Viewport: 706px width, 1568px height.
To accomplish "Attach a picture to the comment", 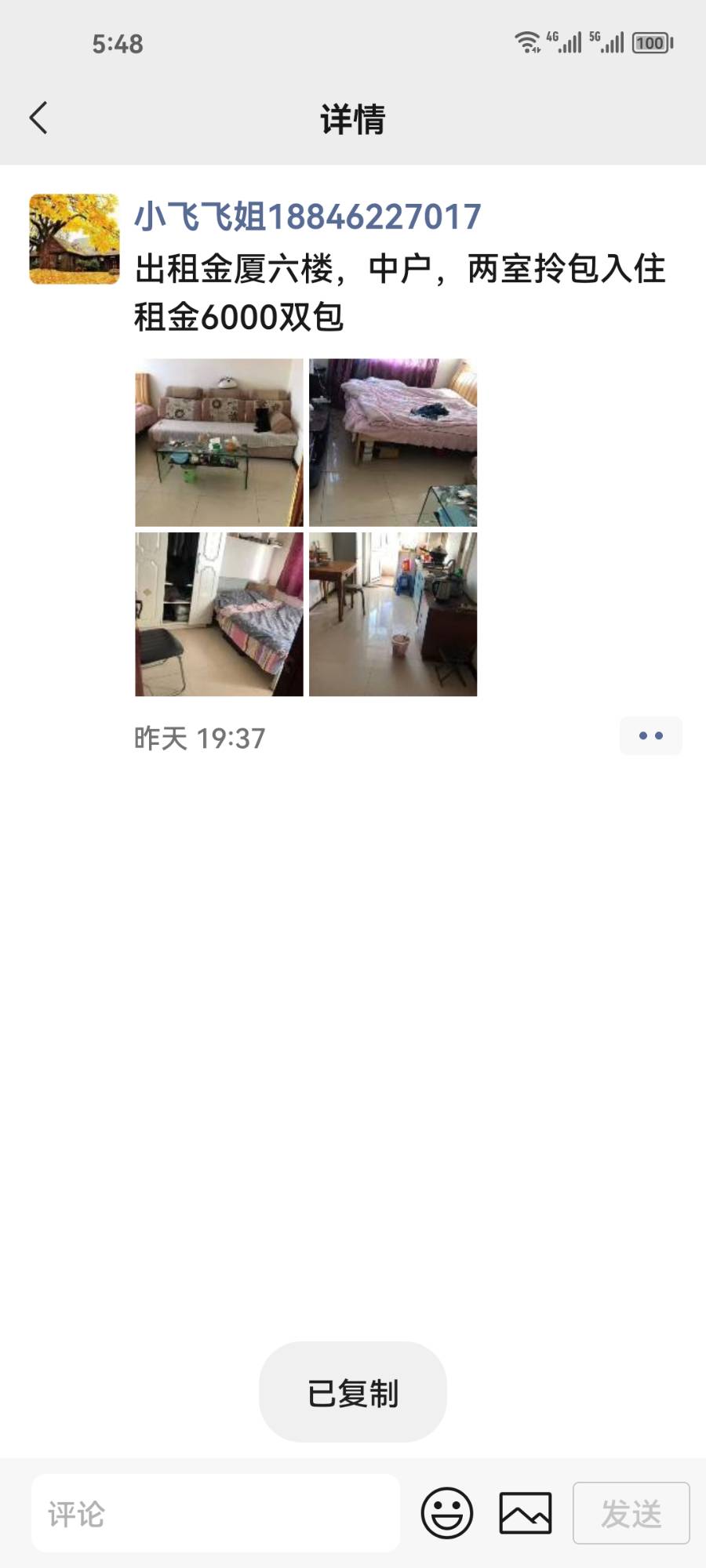I will click(x=526, y=1513).
